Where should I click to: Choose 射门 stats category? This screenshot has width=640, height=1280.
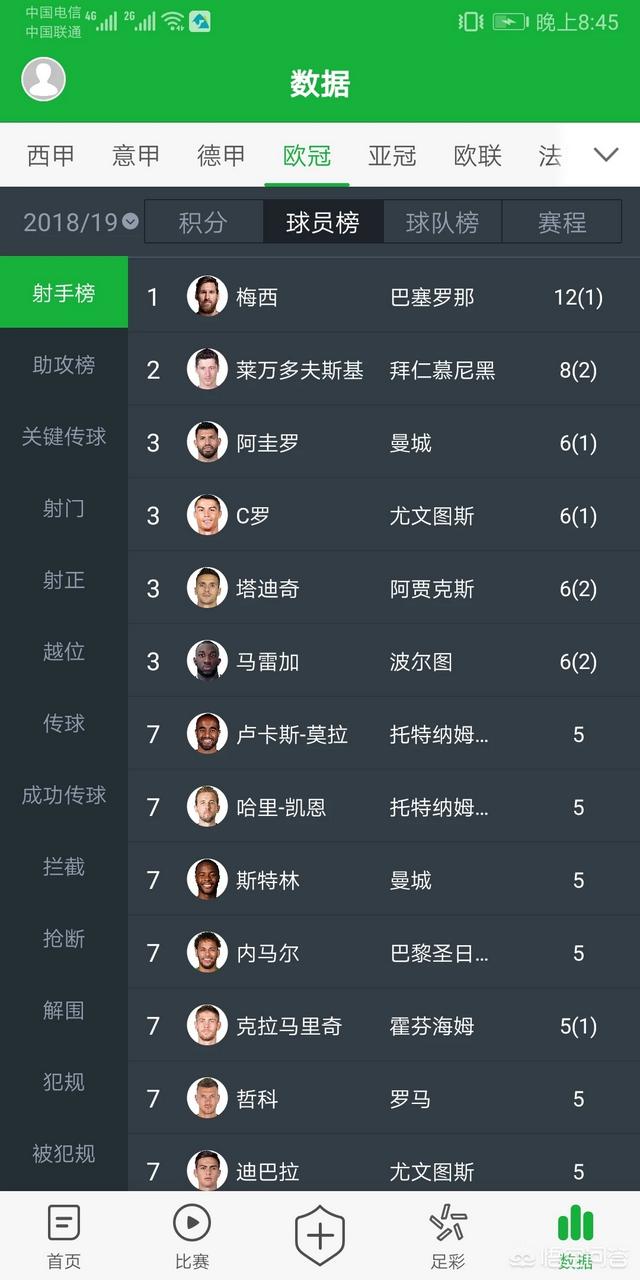tap(64, 508)
